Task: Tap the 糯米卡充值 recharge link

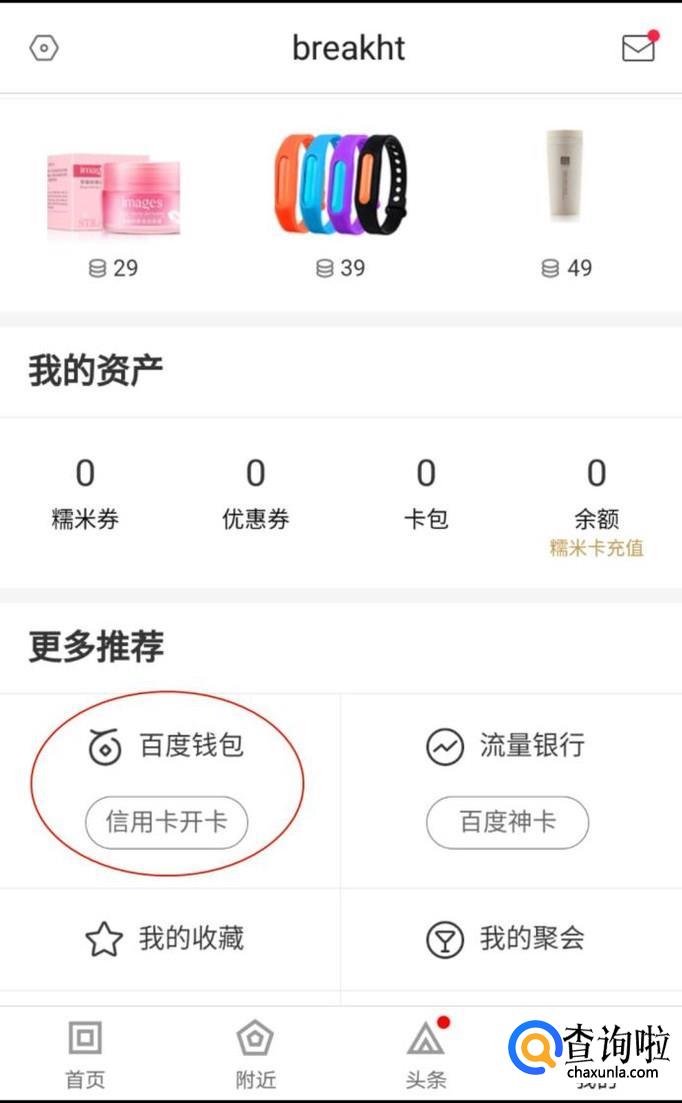Action: (x=596, y=548)
